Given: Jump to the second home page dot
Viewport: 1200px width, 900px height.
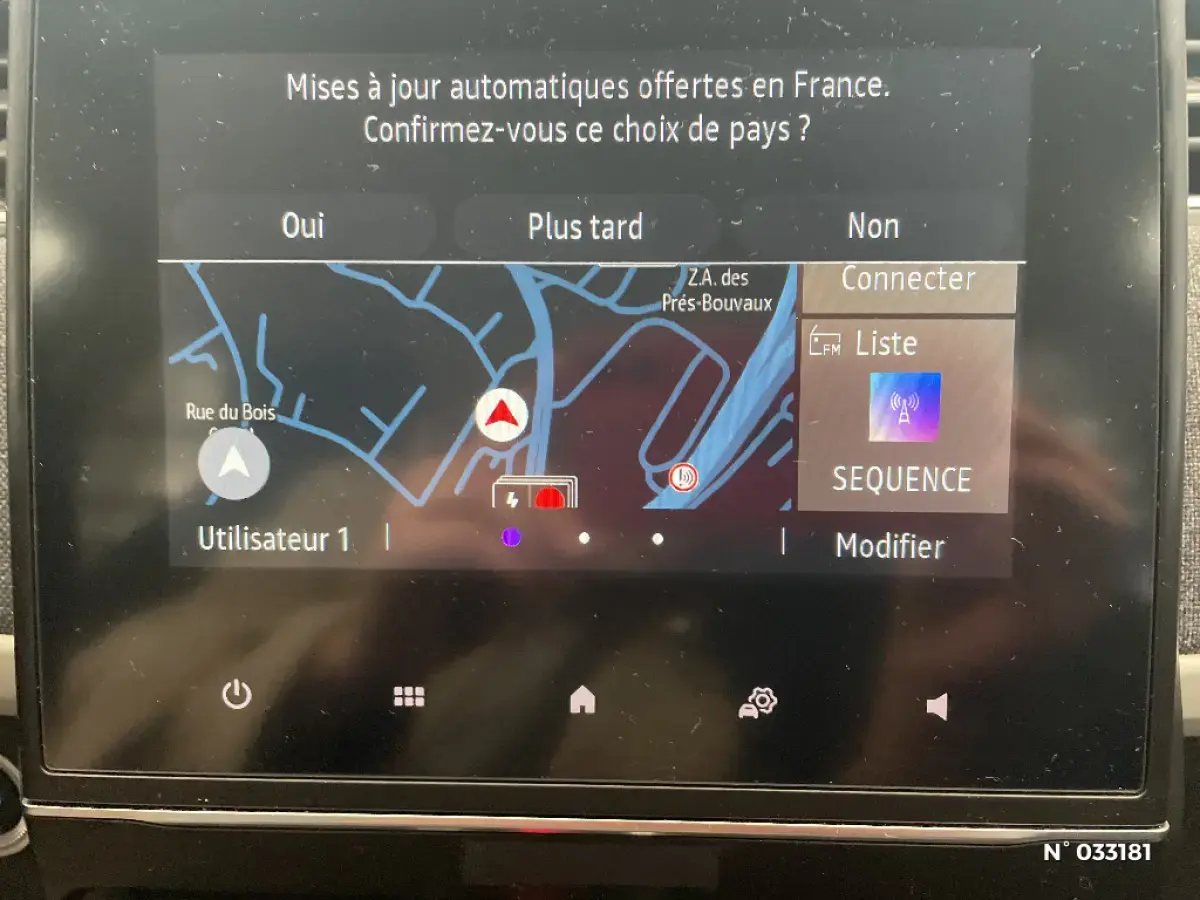Looking at the screenshot, I should click(x=584, y=539).
